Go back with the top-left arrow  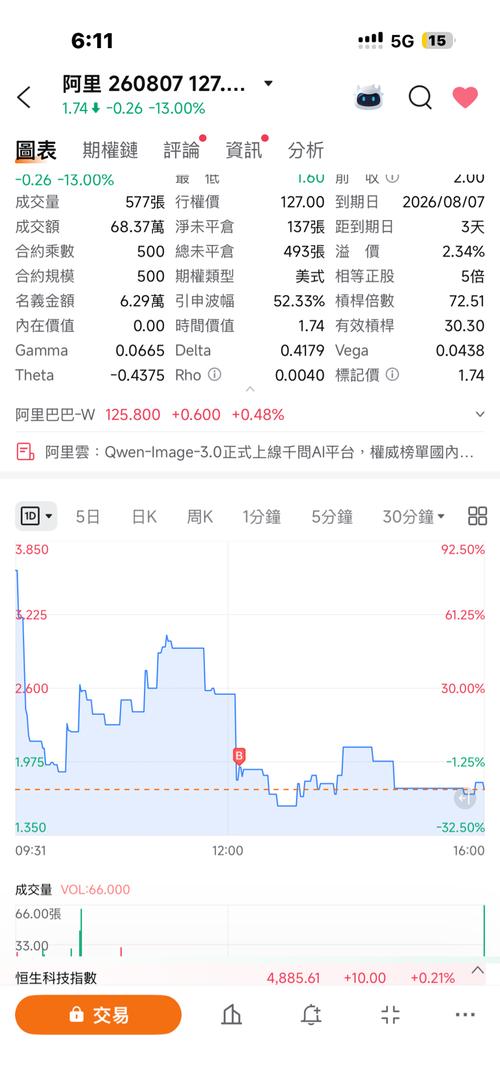24,97
